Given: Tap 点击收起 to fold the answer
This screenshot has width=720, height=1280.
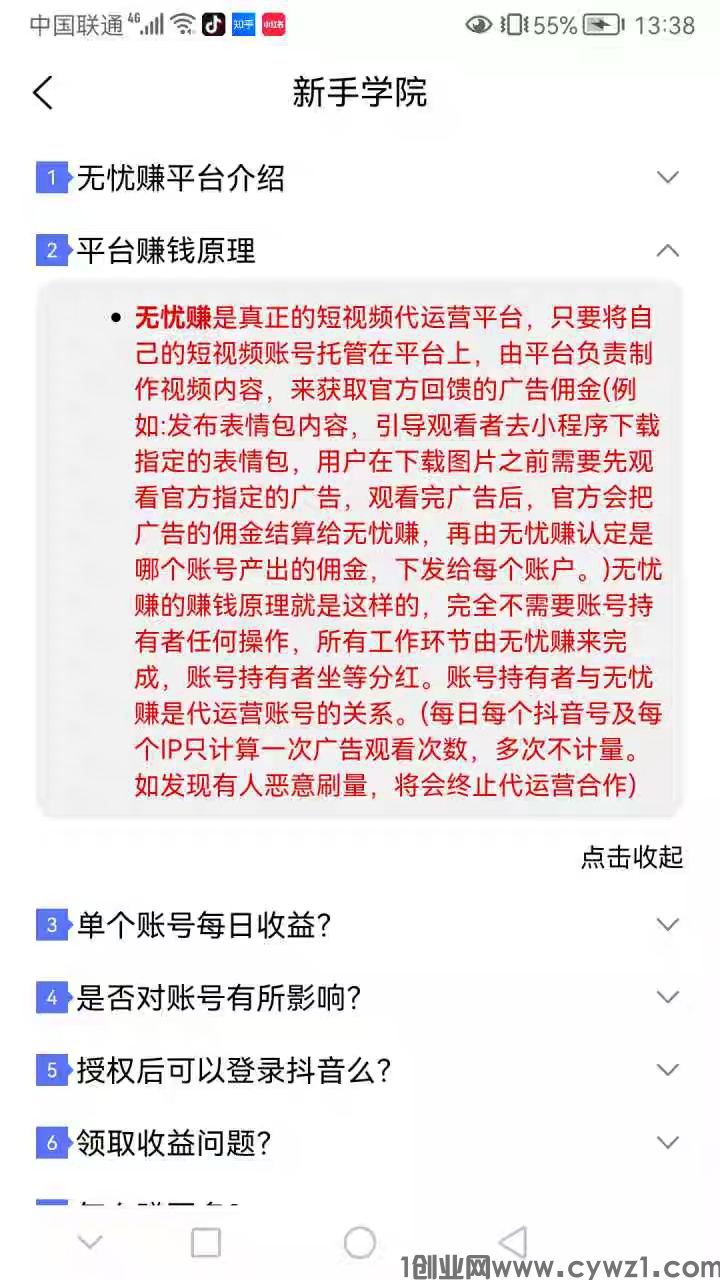Looking at the screenshot, I should coord(631,857).
